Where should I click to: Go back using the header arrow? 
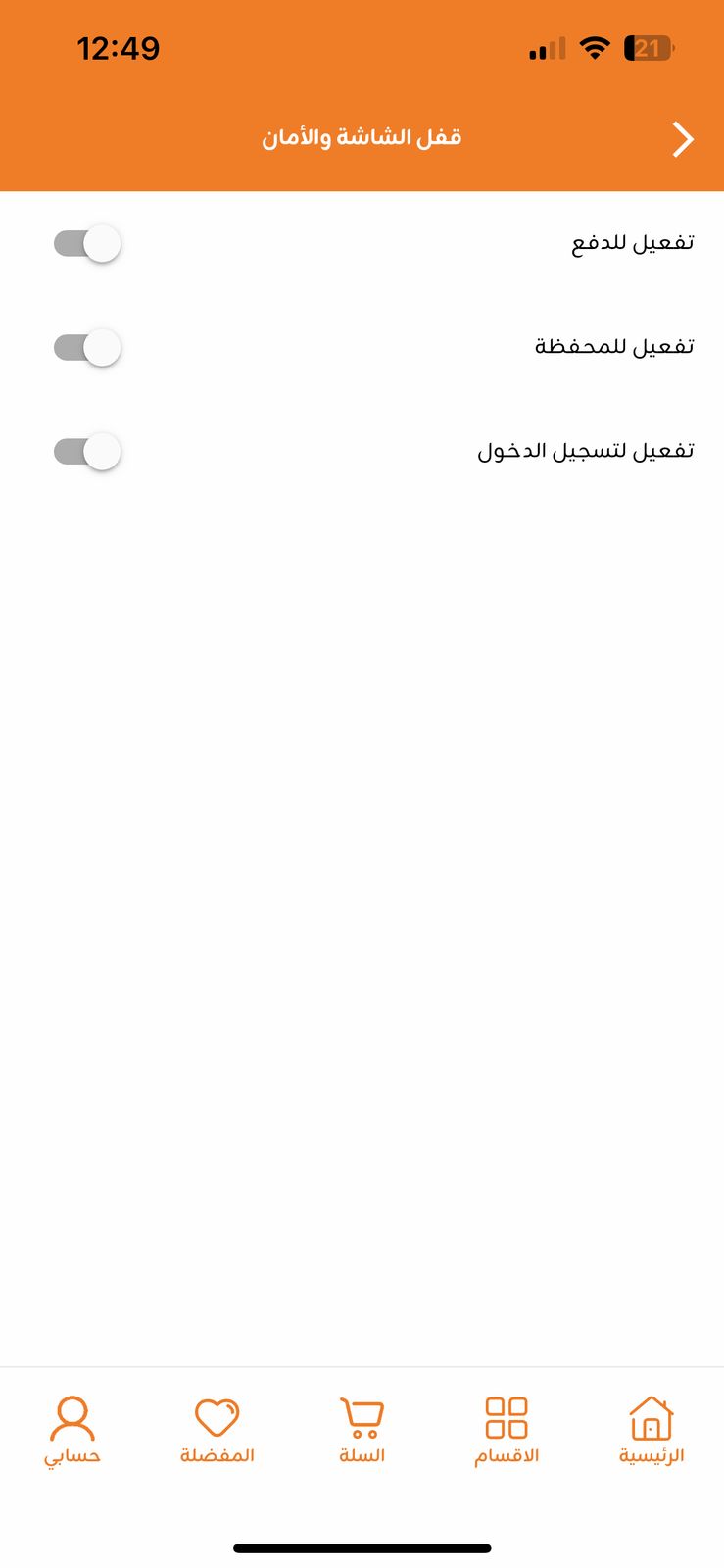[683, 139]
